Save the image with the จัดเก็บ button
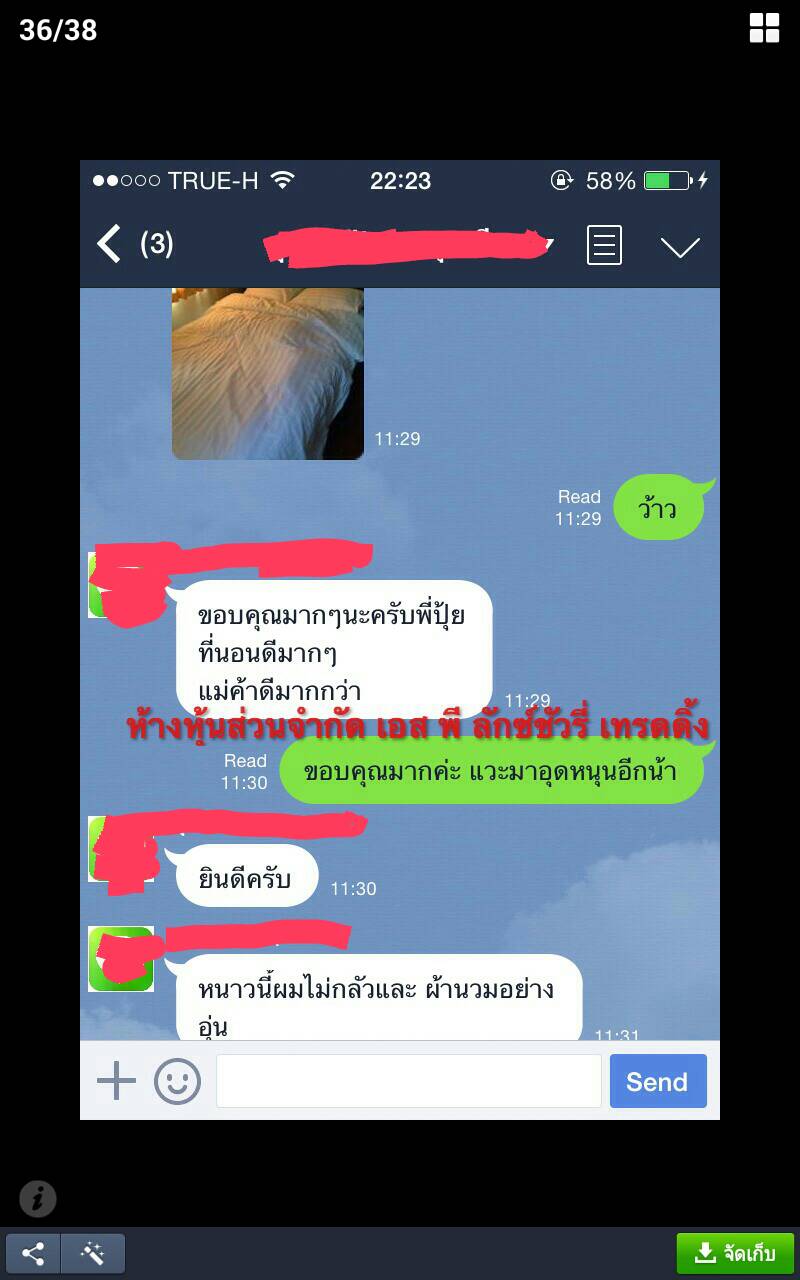 point(735,1253)
